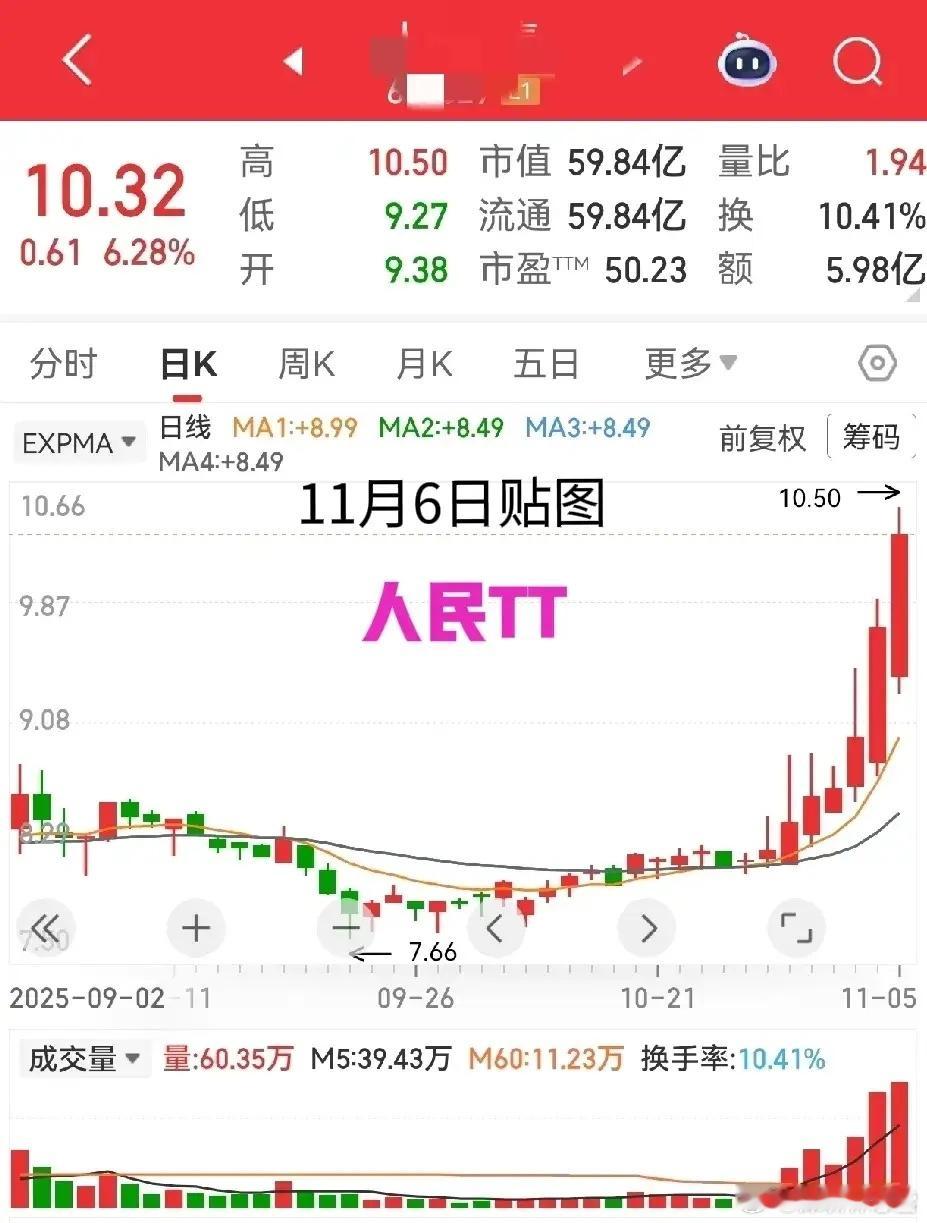The height and width of the screenshot is (1223, 927).
Task: Open the AI assistant robot icon
Action: click(744, 62)
